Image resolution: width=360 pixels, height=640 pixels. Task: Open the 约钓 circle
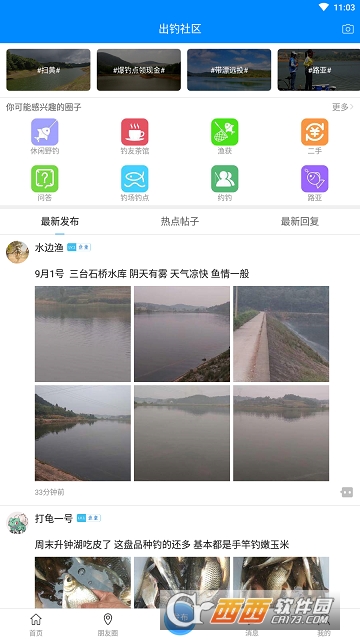[224, 183]
